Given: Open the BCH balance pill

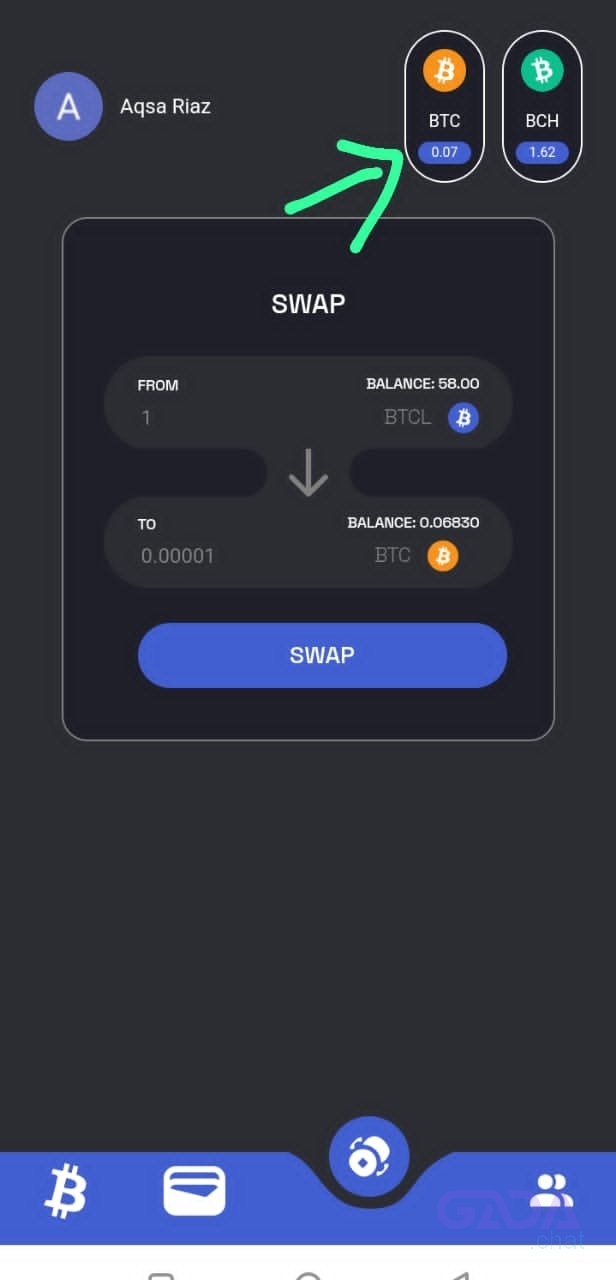Looking at the screenshot, I should [x=542, y=106].
